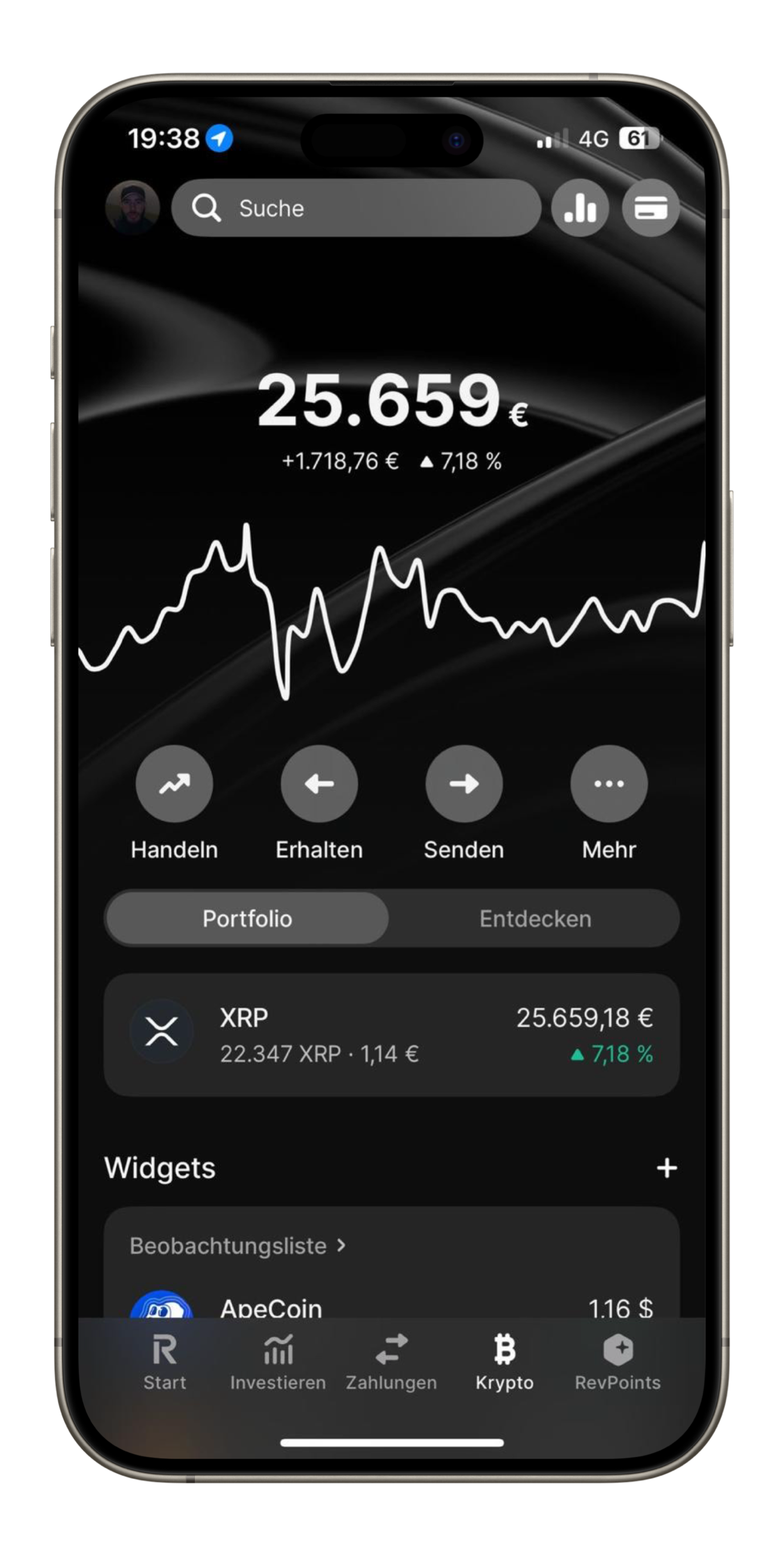This screenshot has height=1556, width=784.
Task: Tap the Senden send button
Action: coord(464,784)
